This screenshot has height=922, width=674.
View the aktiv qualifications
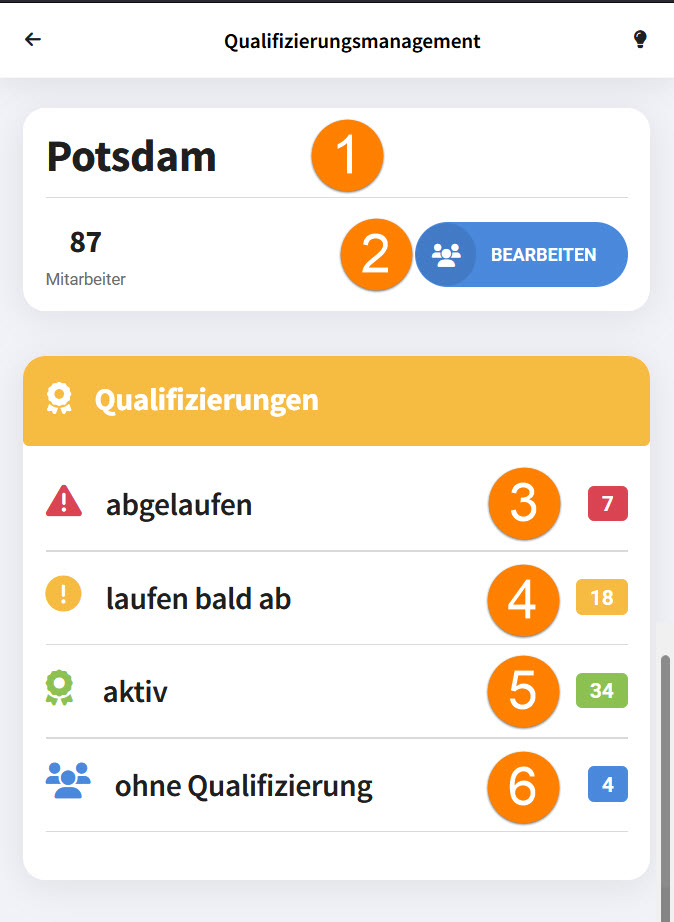(136, 691)
